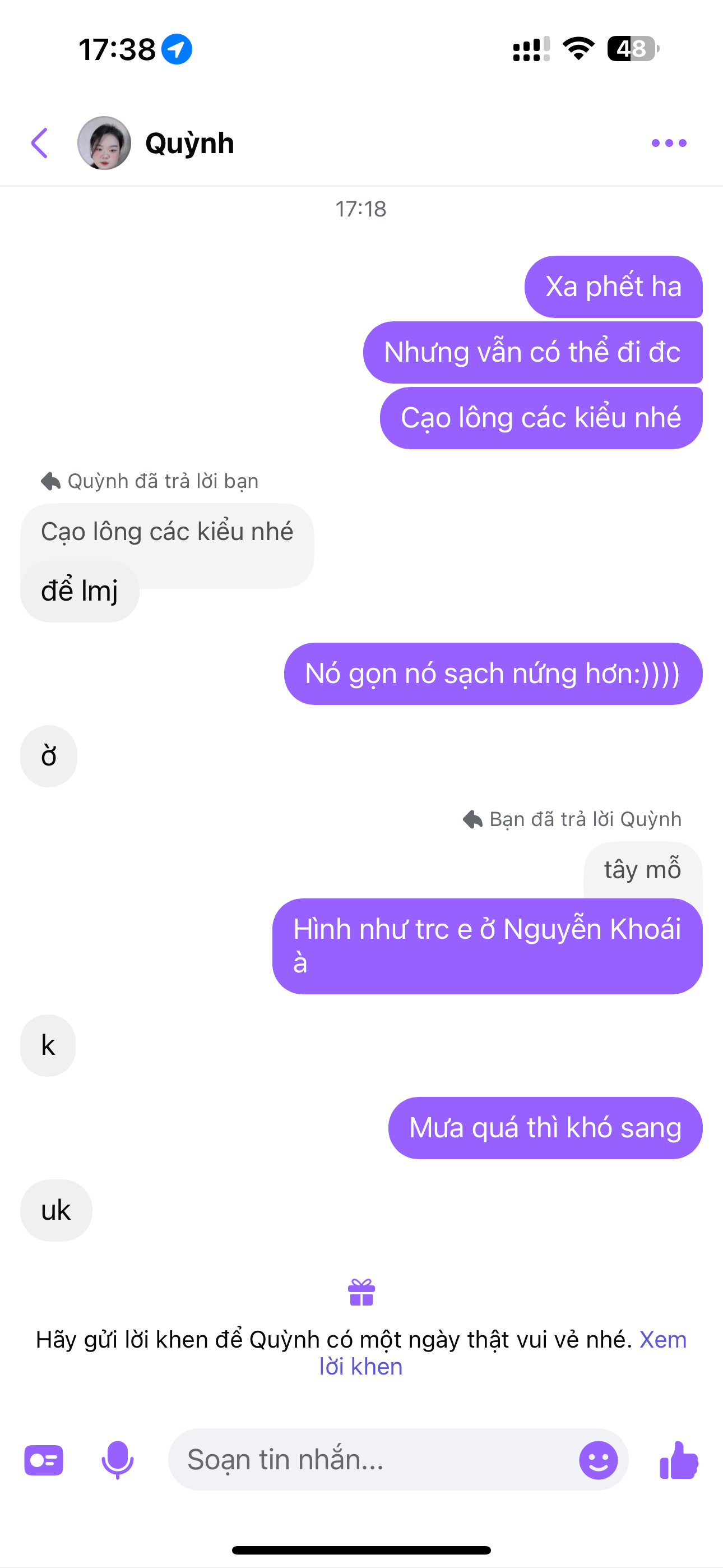This screenshot has height=1568, width=723.
Task: Go back to the chat list
Action: (x=40, y=143)
